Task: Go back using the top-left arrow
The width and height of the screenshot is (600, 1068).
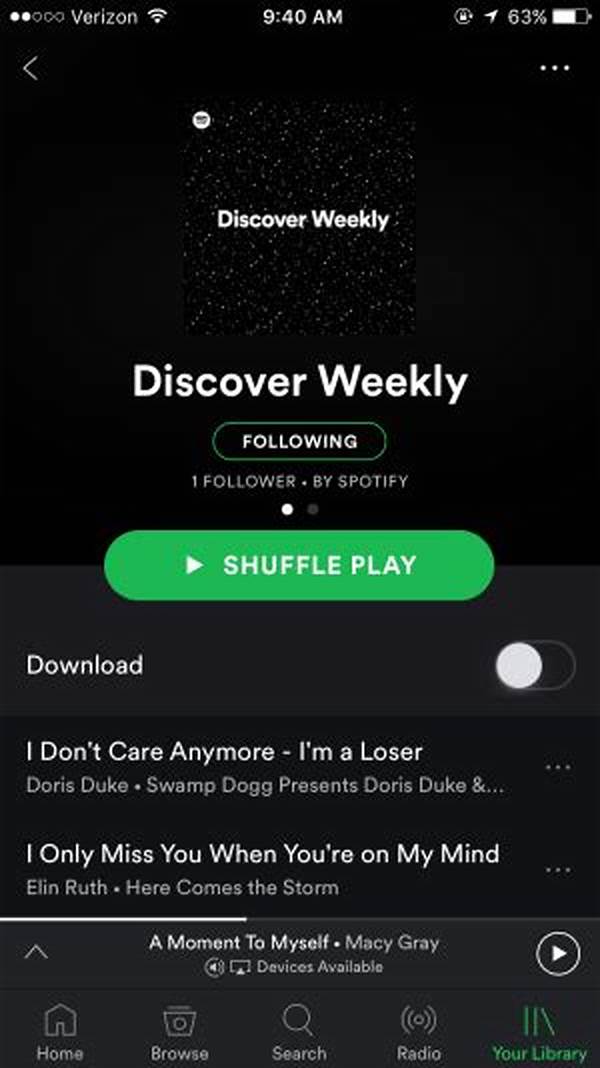Action: tap(31, 69)
